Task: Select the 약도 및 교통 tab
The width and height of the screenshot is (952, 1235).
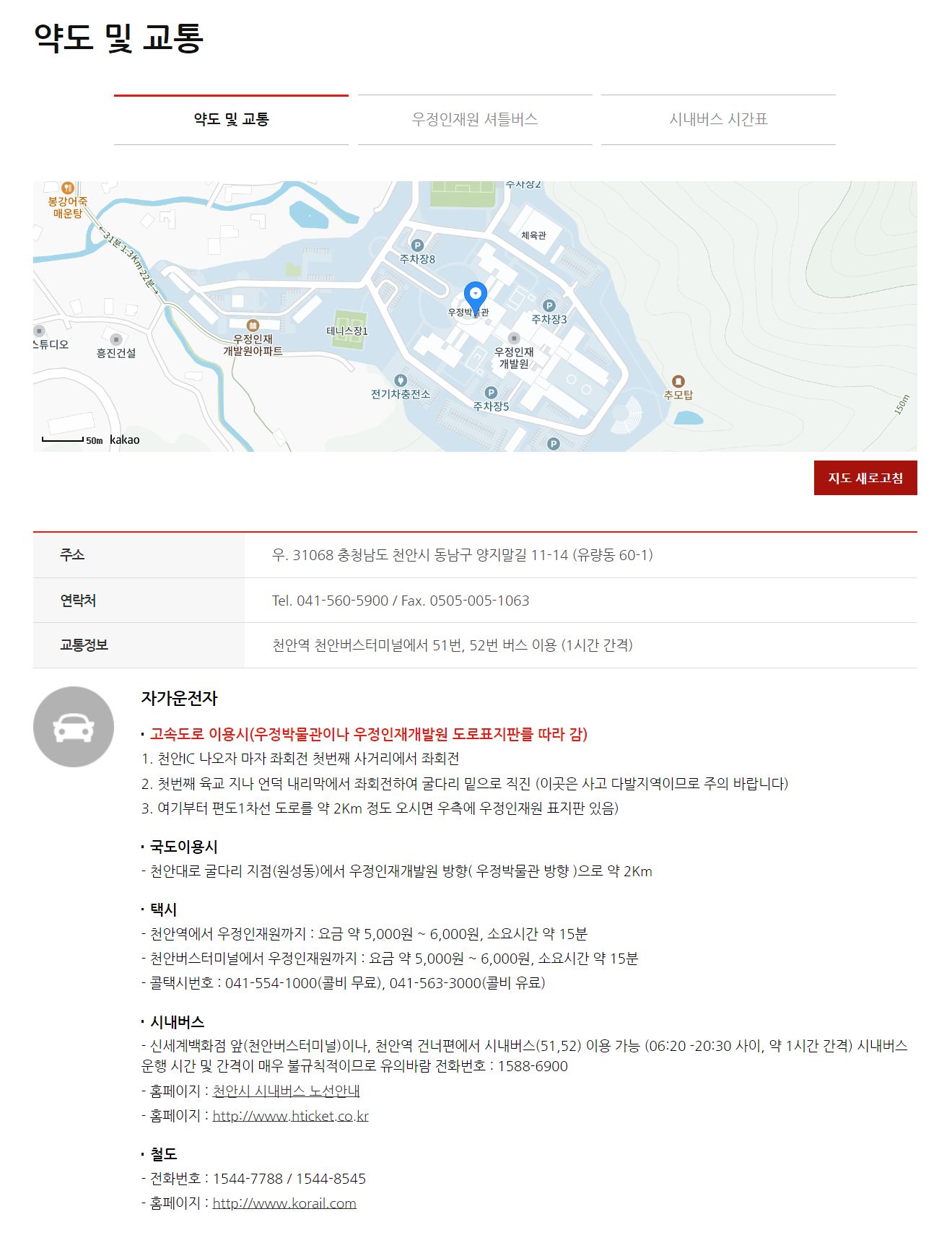Action: click(x=231, y=119)
